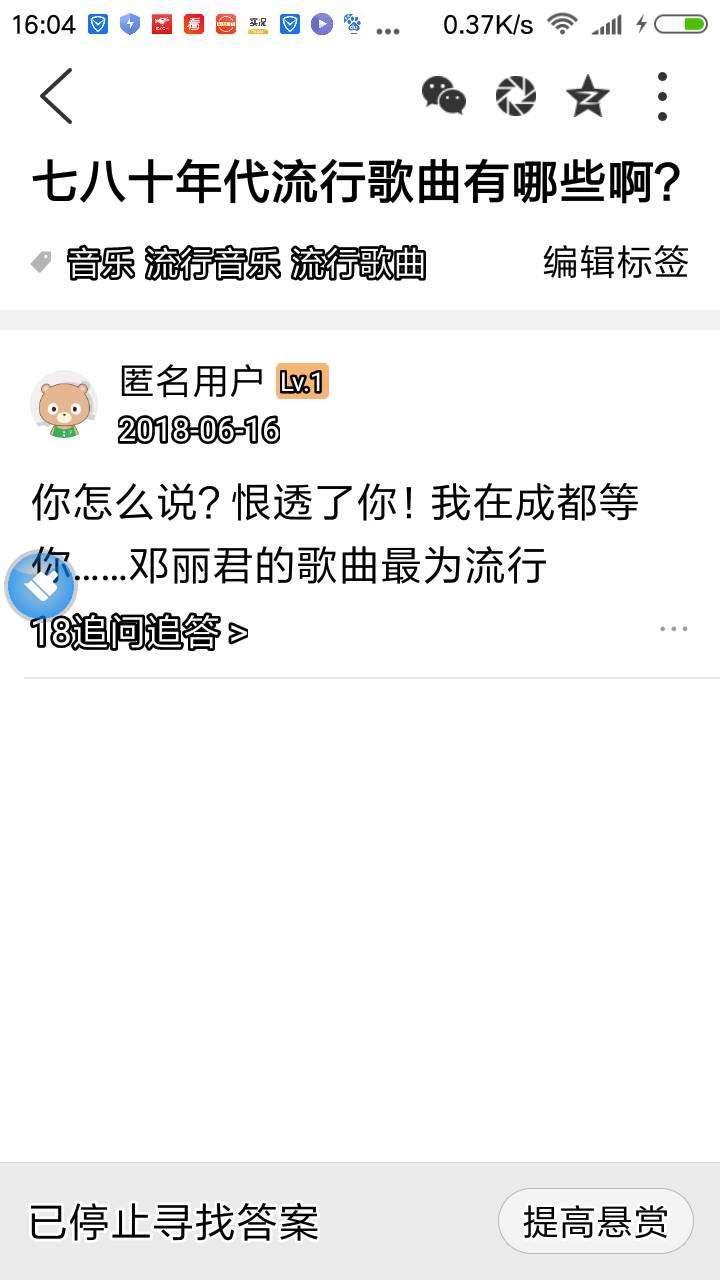Tap the floating blue brush button
This screenshot has width=720, height=1280.
pos(41,586)
